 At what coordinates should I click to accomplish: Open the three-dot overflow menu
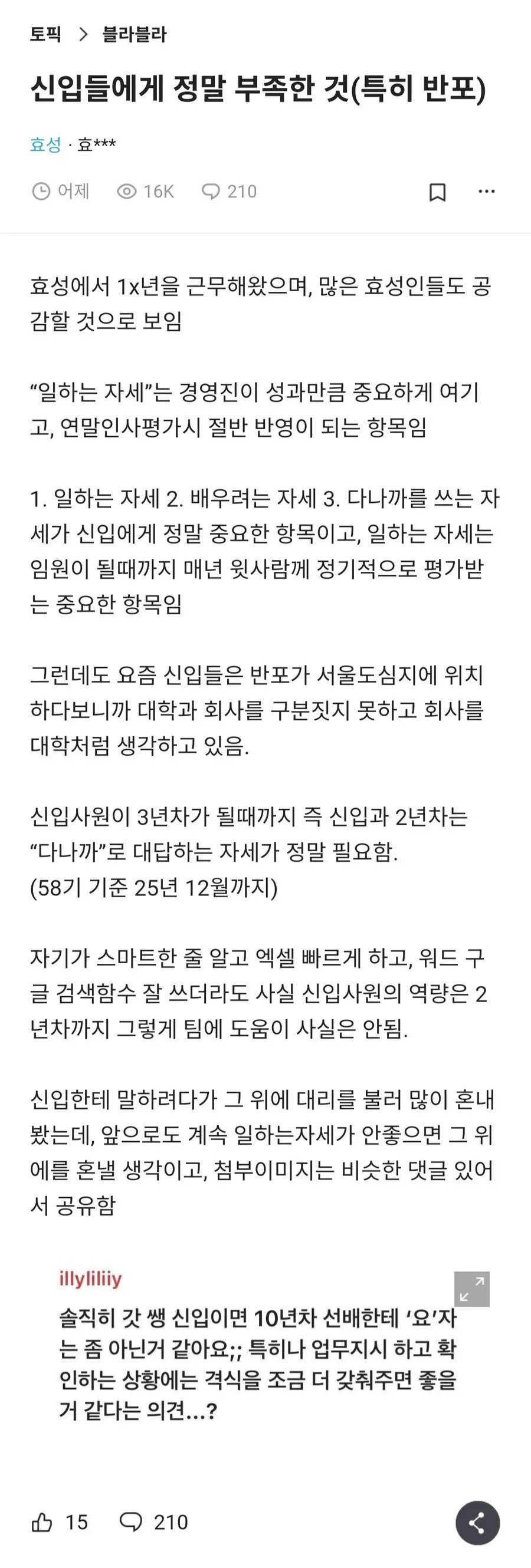(486, 192)
